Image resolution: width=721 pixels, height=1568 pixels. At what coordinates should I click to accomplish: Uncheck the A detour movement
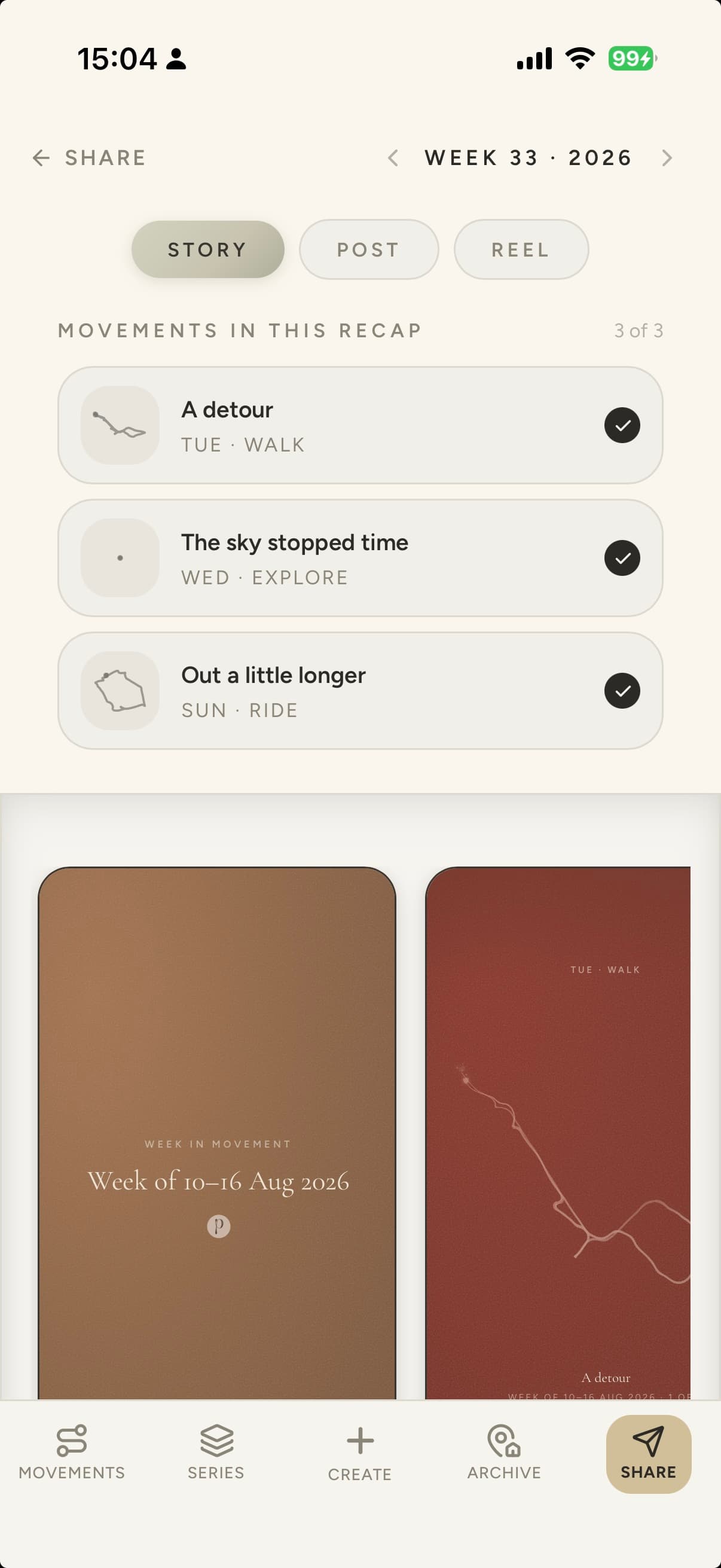coord(622,425)
